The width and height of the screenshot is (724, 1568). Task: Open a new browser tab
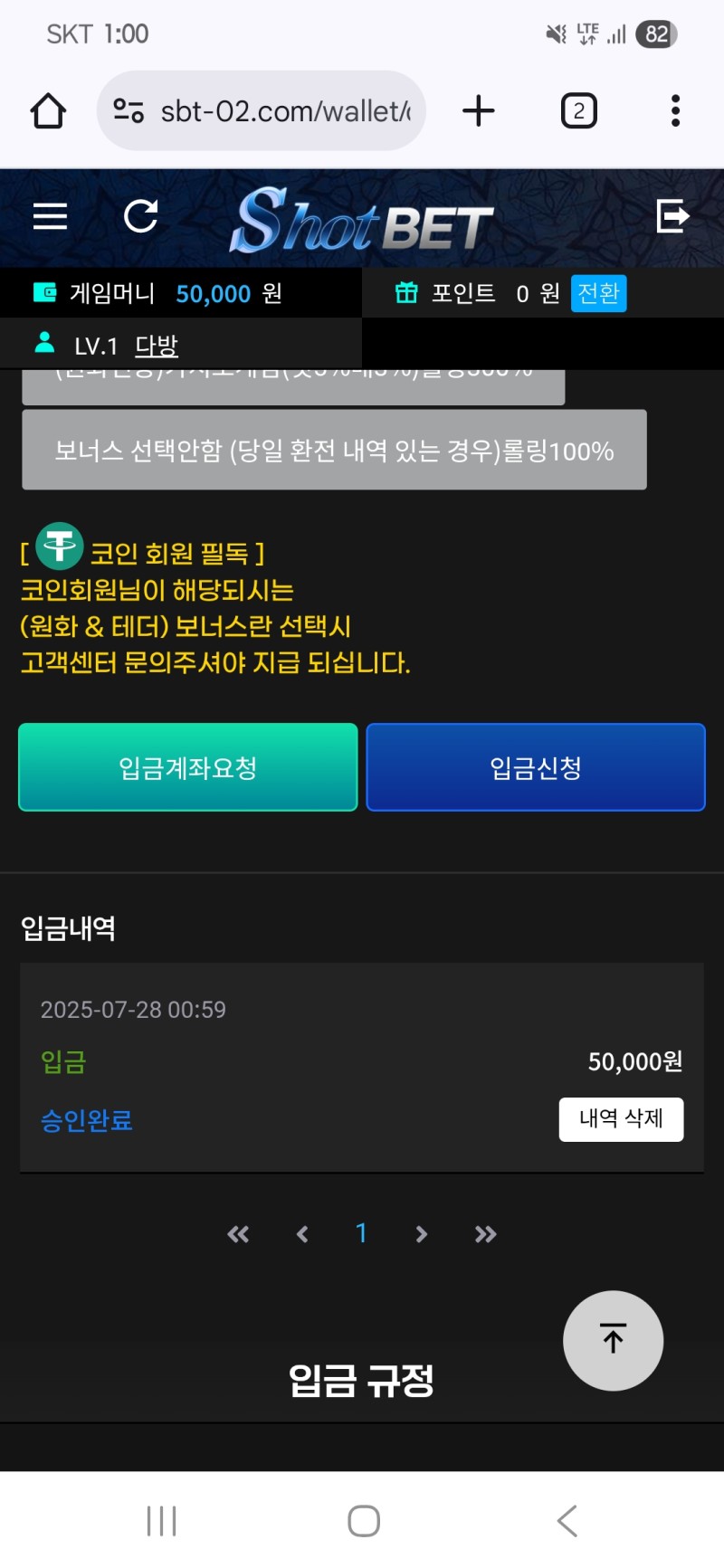tap(478, 111)
